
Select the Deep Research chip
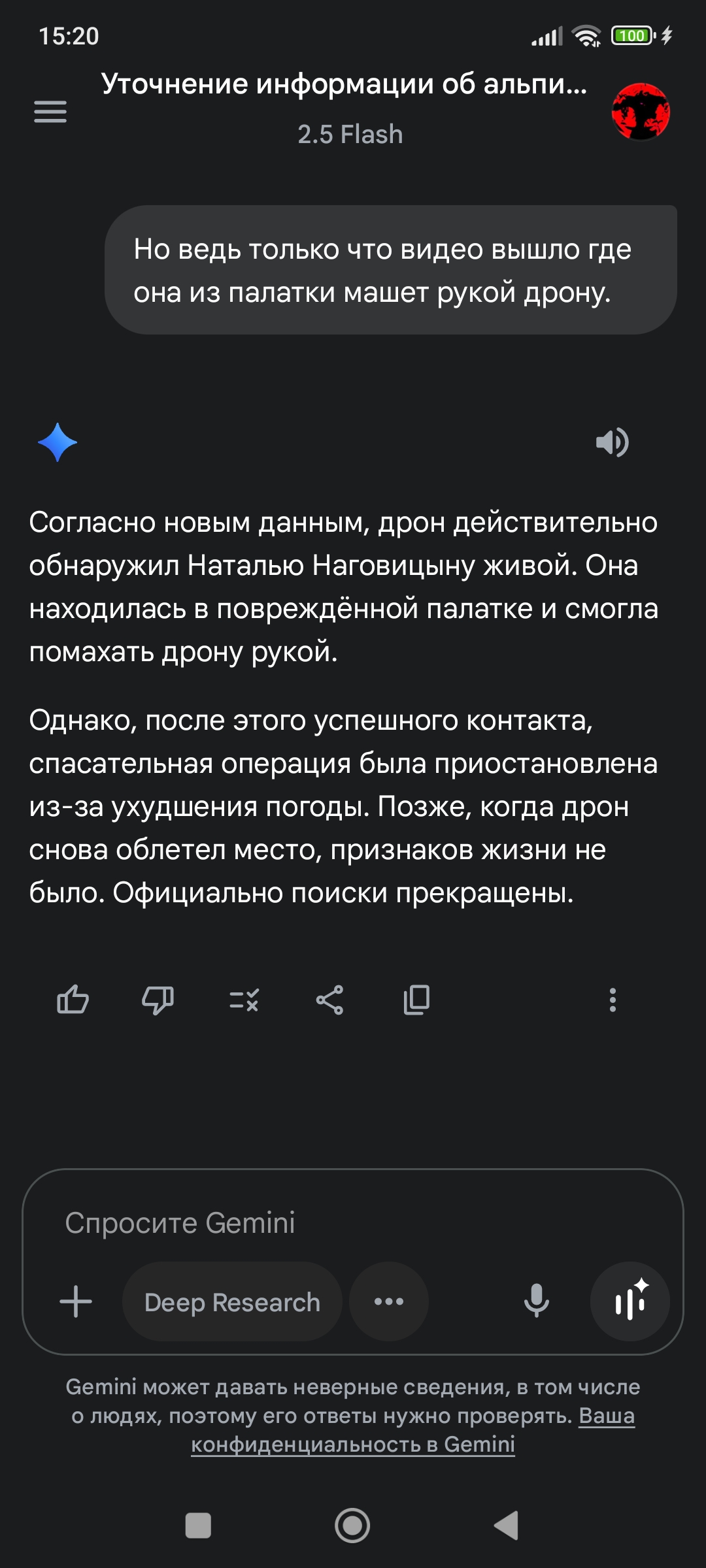click(232, 1301)
